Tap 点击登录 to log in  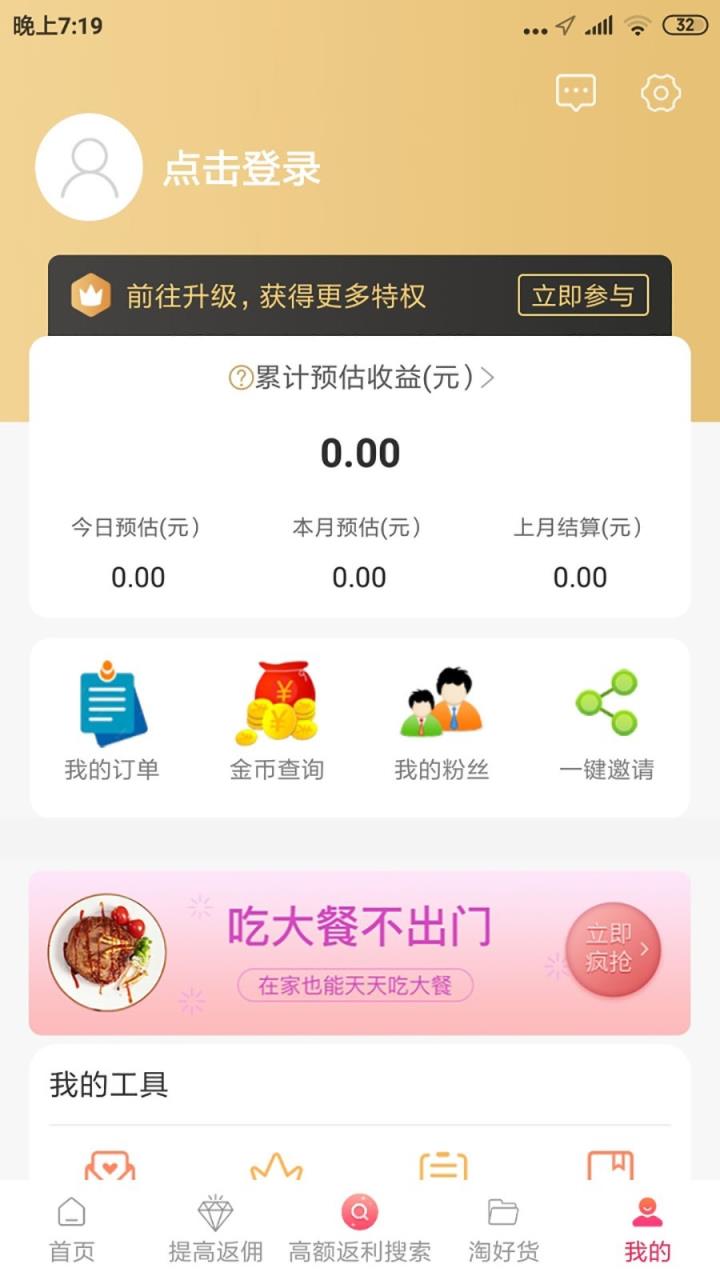[242, 170]
